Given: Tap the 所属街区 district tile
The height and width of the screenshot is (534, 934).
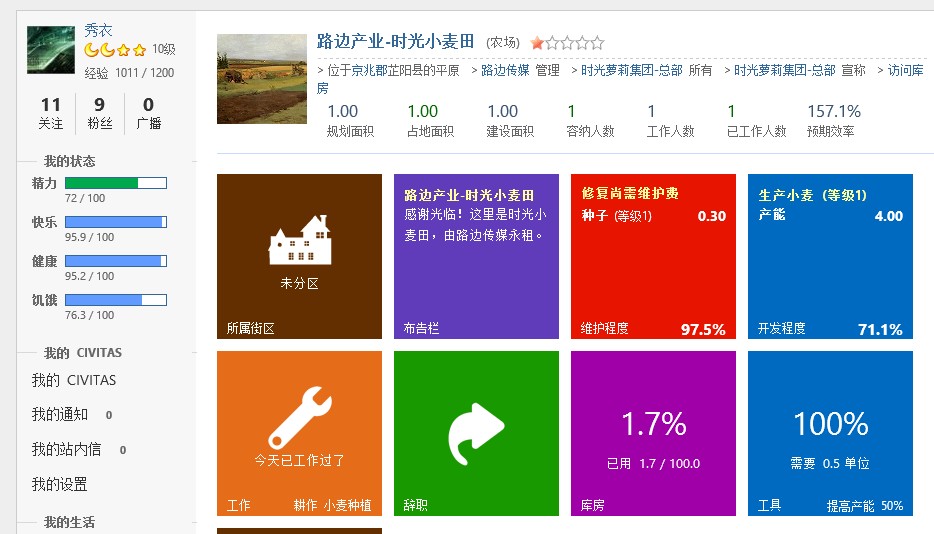Looking at the screenshot, I should 299,256.
